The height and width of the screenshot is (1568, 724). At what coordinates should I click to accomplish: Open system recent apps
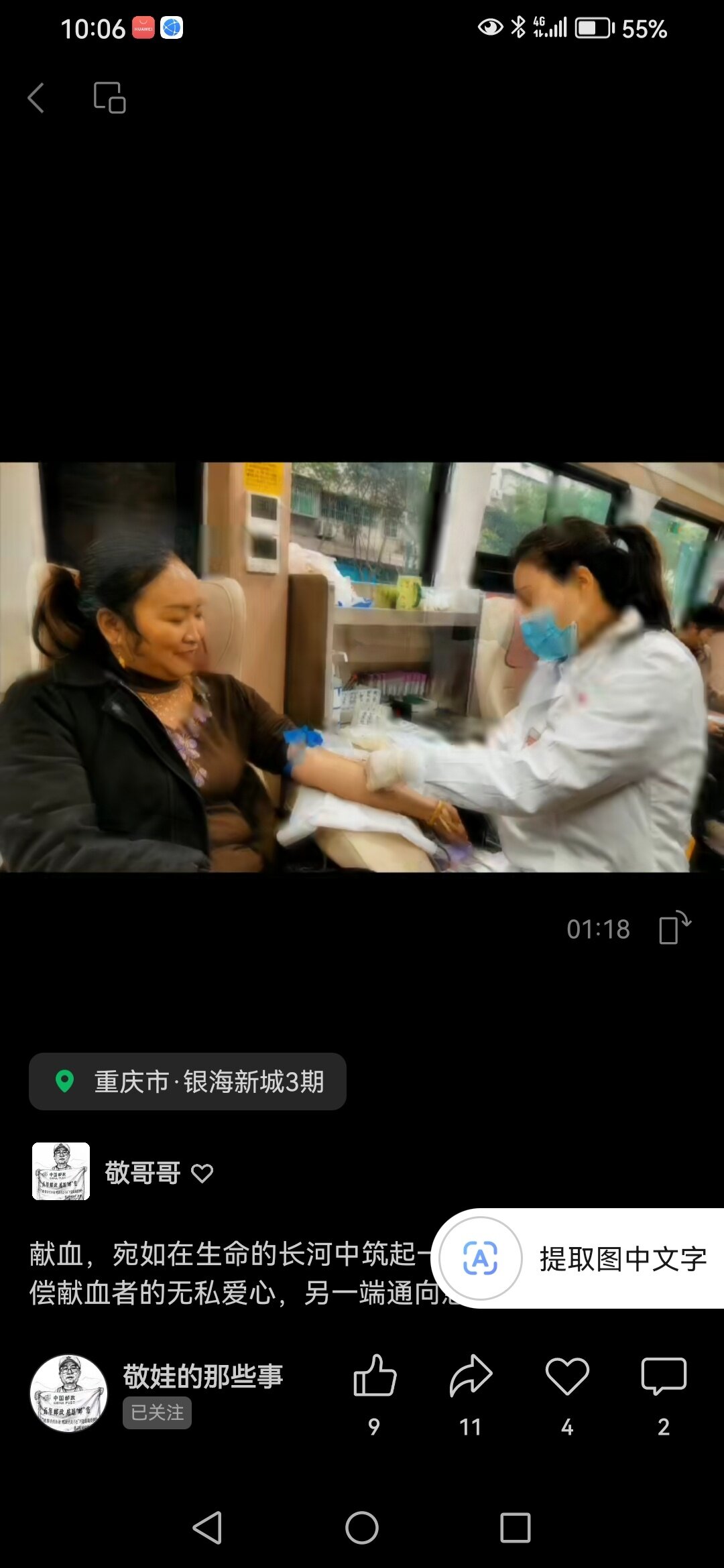point(515,1528)
